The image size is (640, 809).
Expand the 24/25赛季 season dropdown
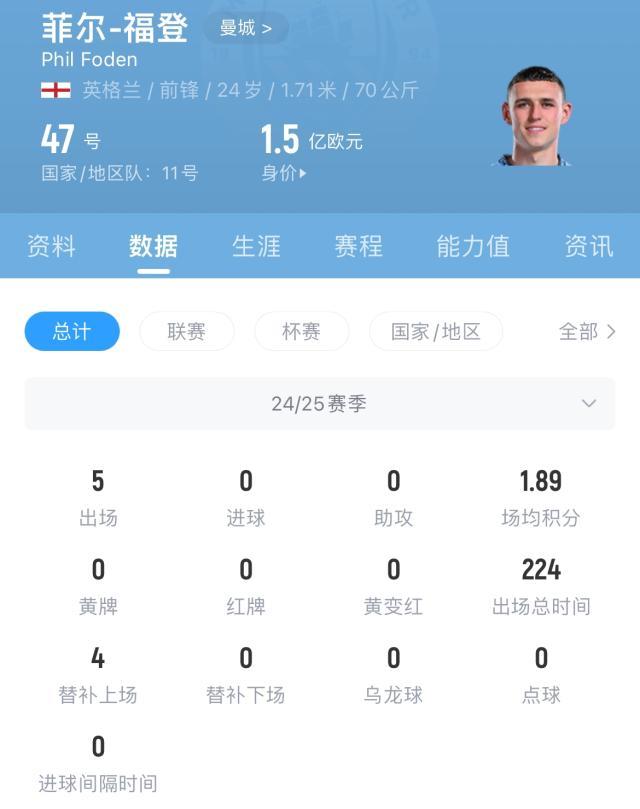pyautogui.click(x=319, y=404)
